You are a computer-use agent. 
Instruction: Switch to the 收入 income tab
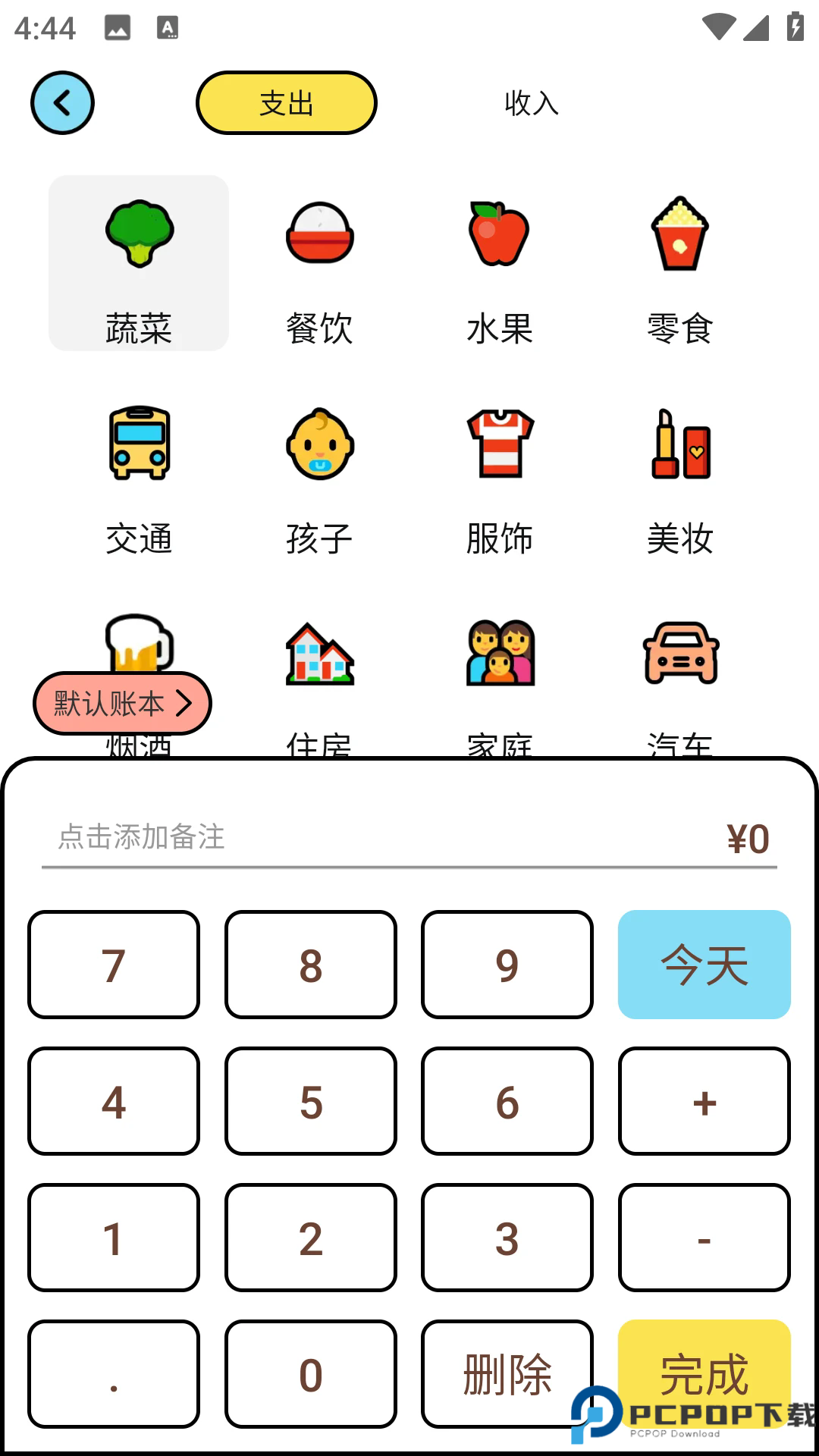point(530,104)
